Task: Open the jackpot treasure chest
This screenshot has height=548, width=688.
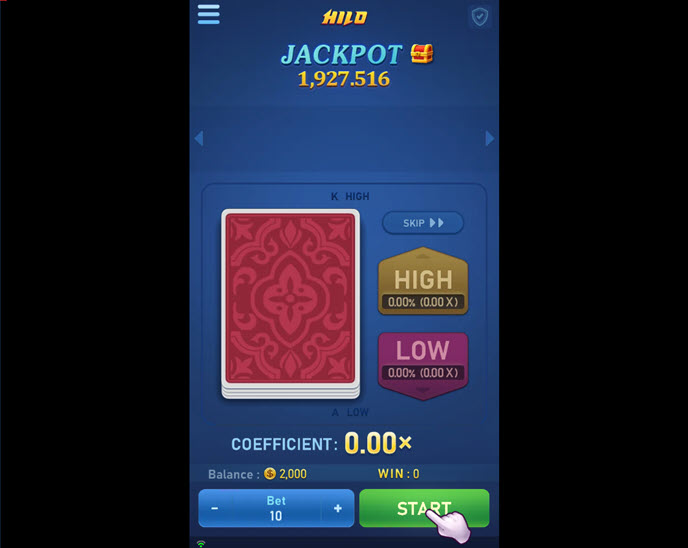Action: click(422, 54)
